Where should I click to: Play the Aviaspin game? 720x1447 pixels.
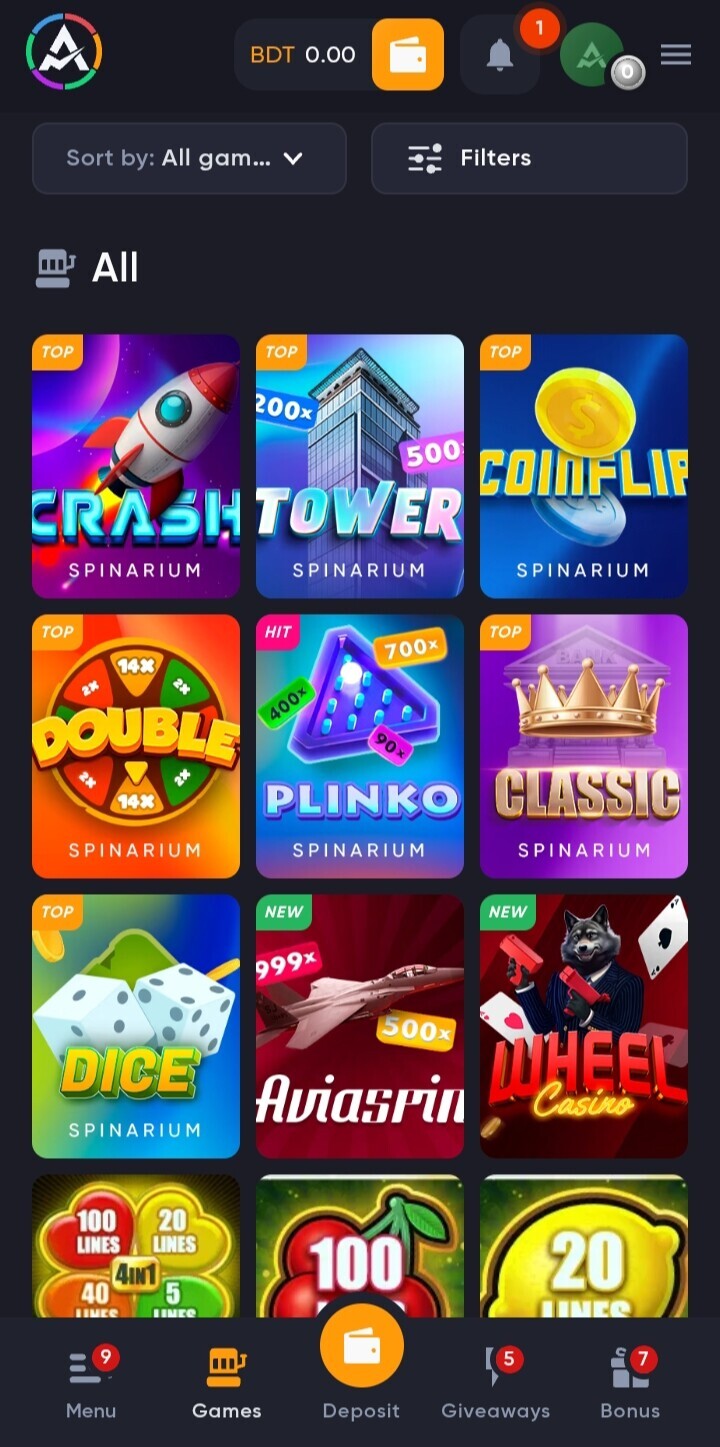point(360,1026)
